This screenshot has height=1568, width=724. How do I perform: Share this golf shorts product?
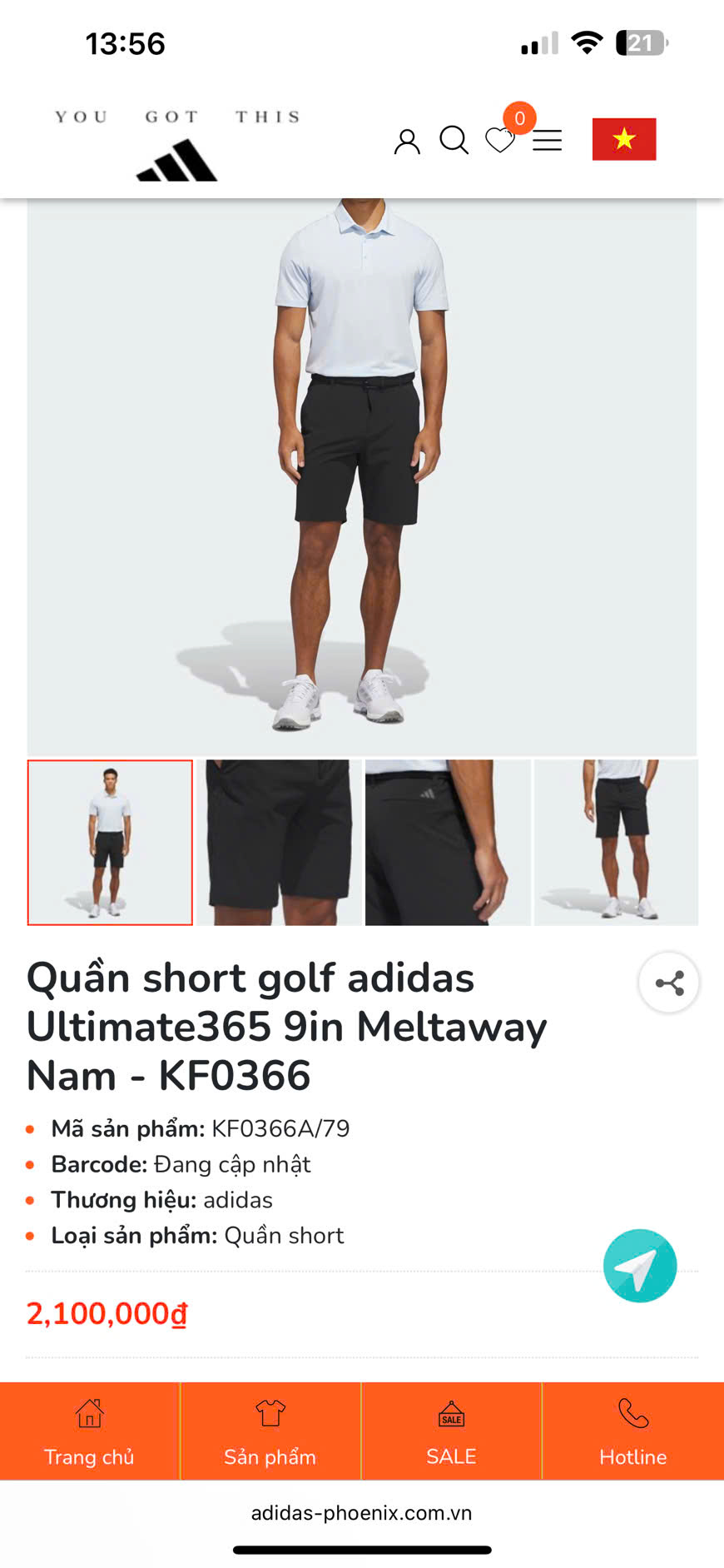(x=668, y=983)
